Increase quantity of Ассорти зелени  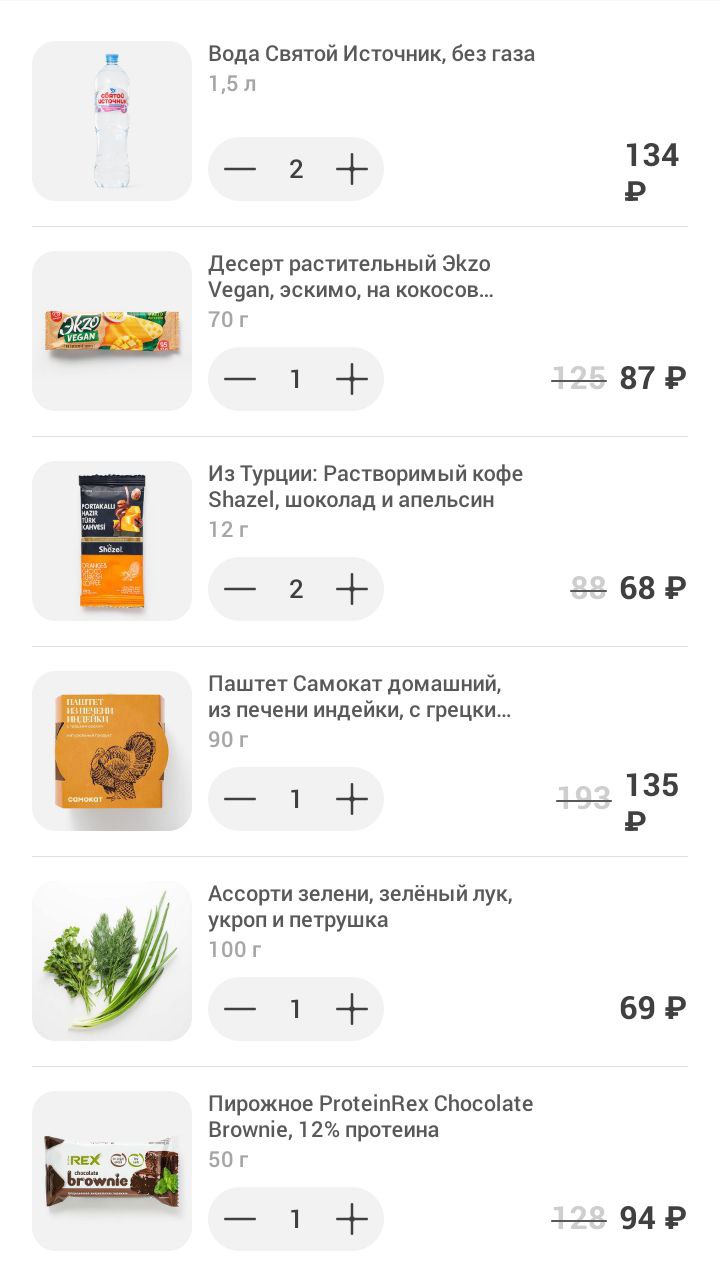[x=352, y=1009]
